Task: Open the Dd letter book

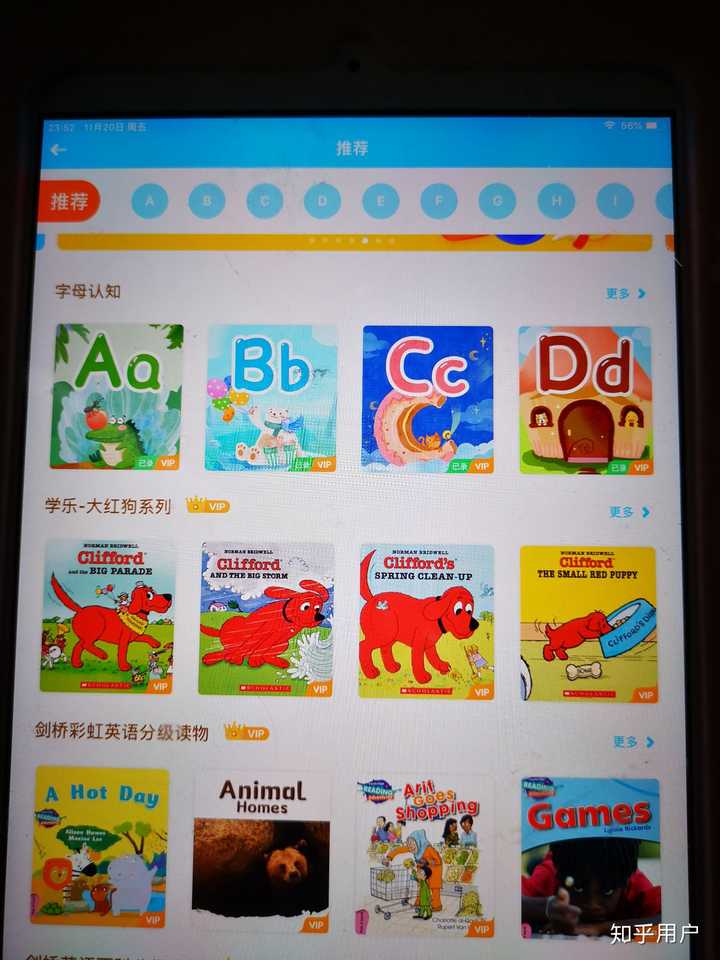Action: pyautogui.click(x=585, y=400)
